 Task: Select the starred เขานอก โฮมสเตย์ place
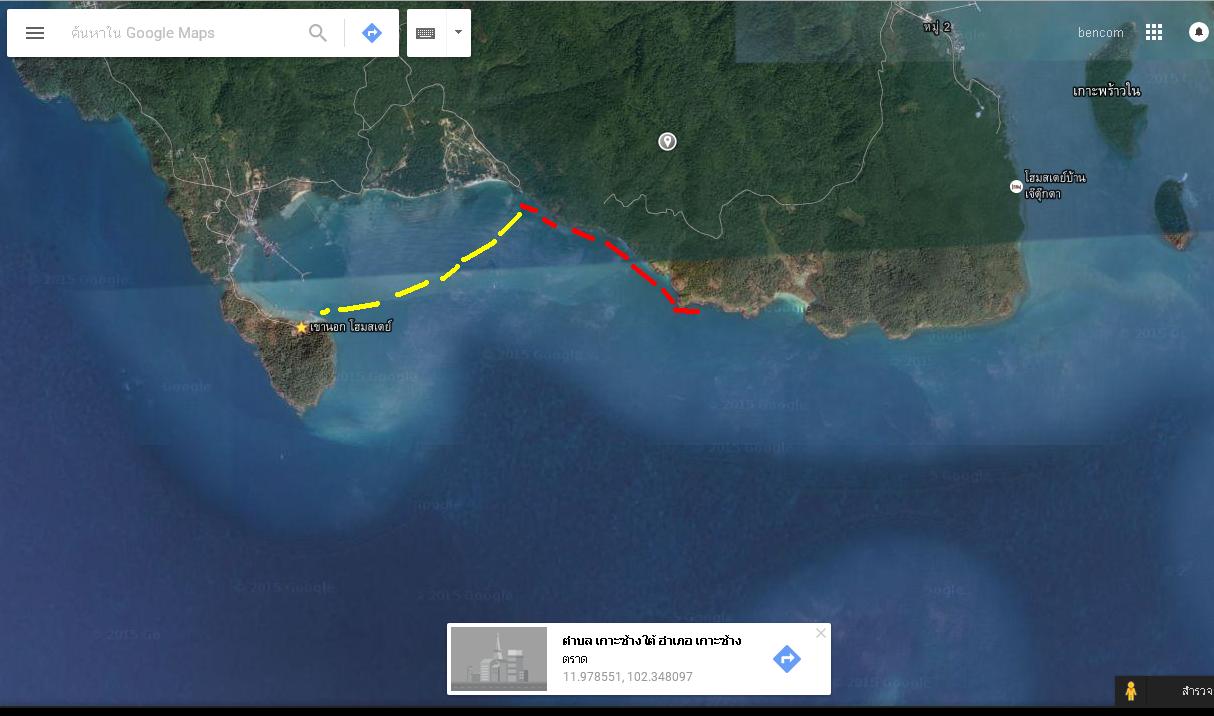pos(301,327)
